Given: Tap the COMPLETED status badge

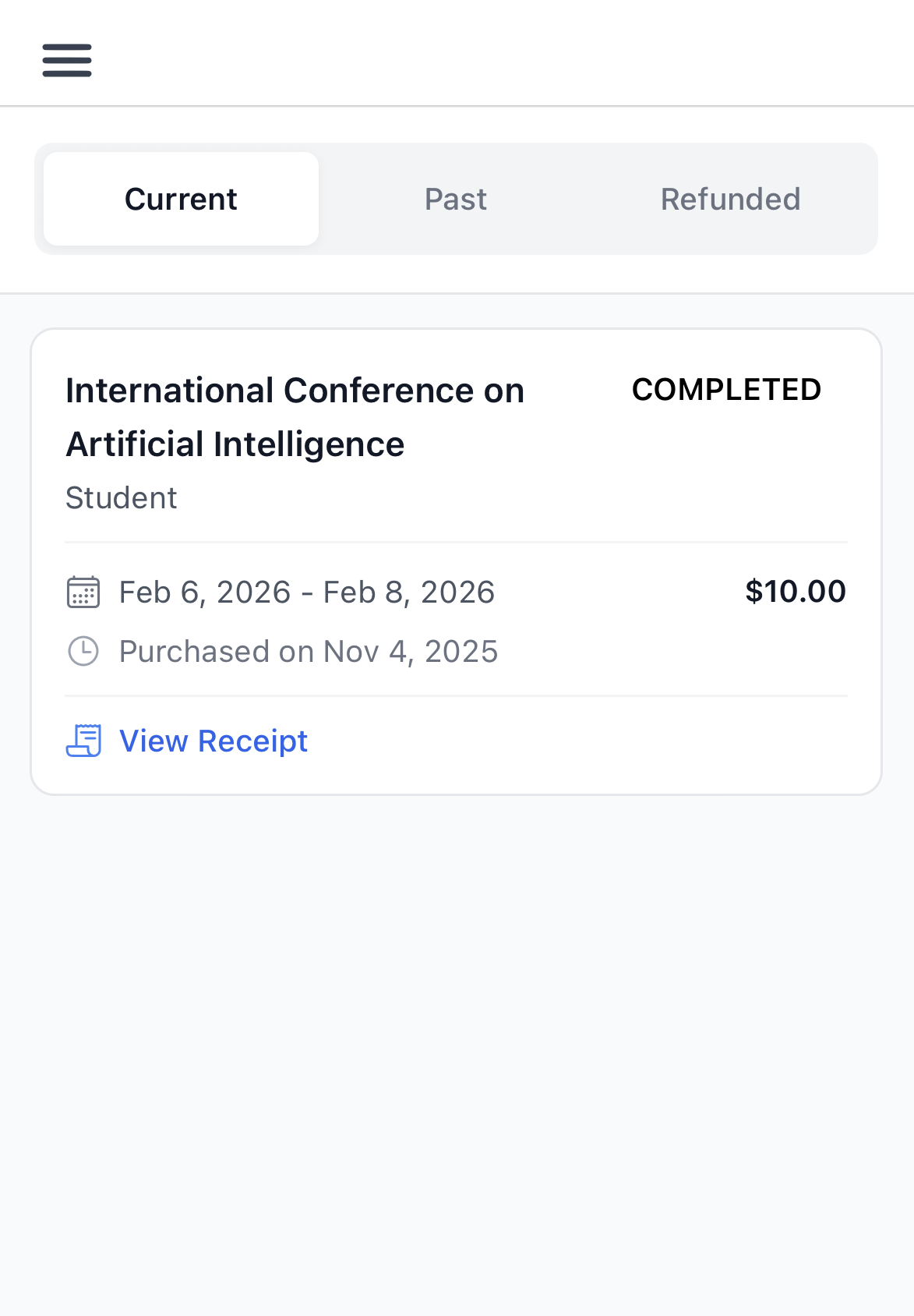Looking at the screenshot, I should coord(726,388).
